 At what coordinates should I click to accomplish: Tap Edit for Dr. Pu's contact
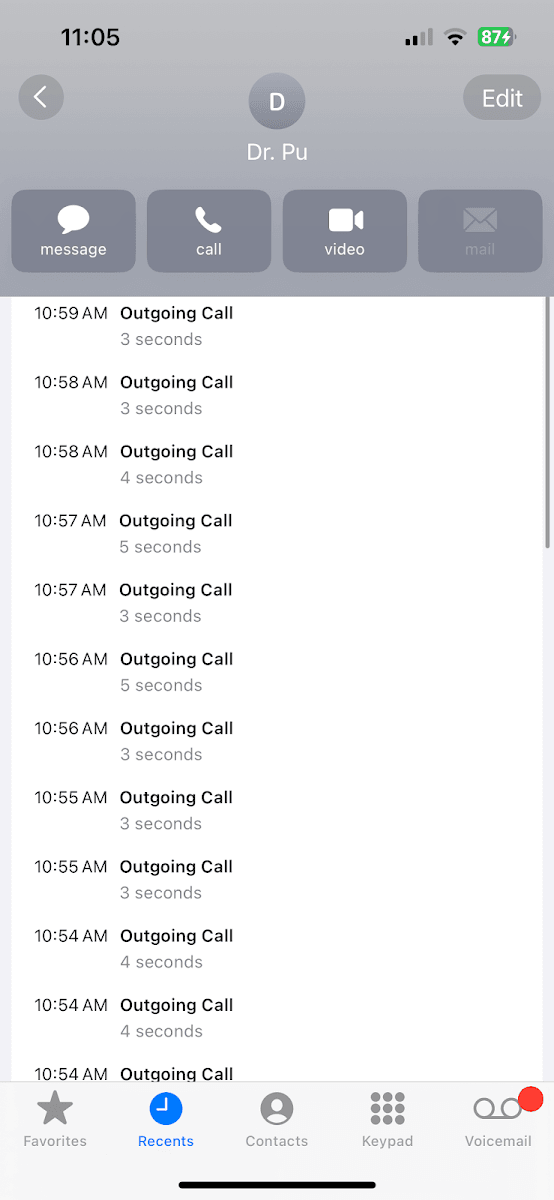coord(502,98)
